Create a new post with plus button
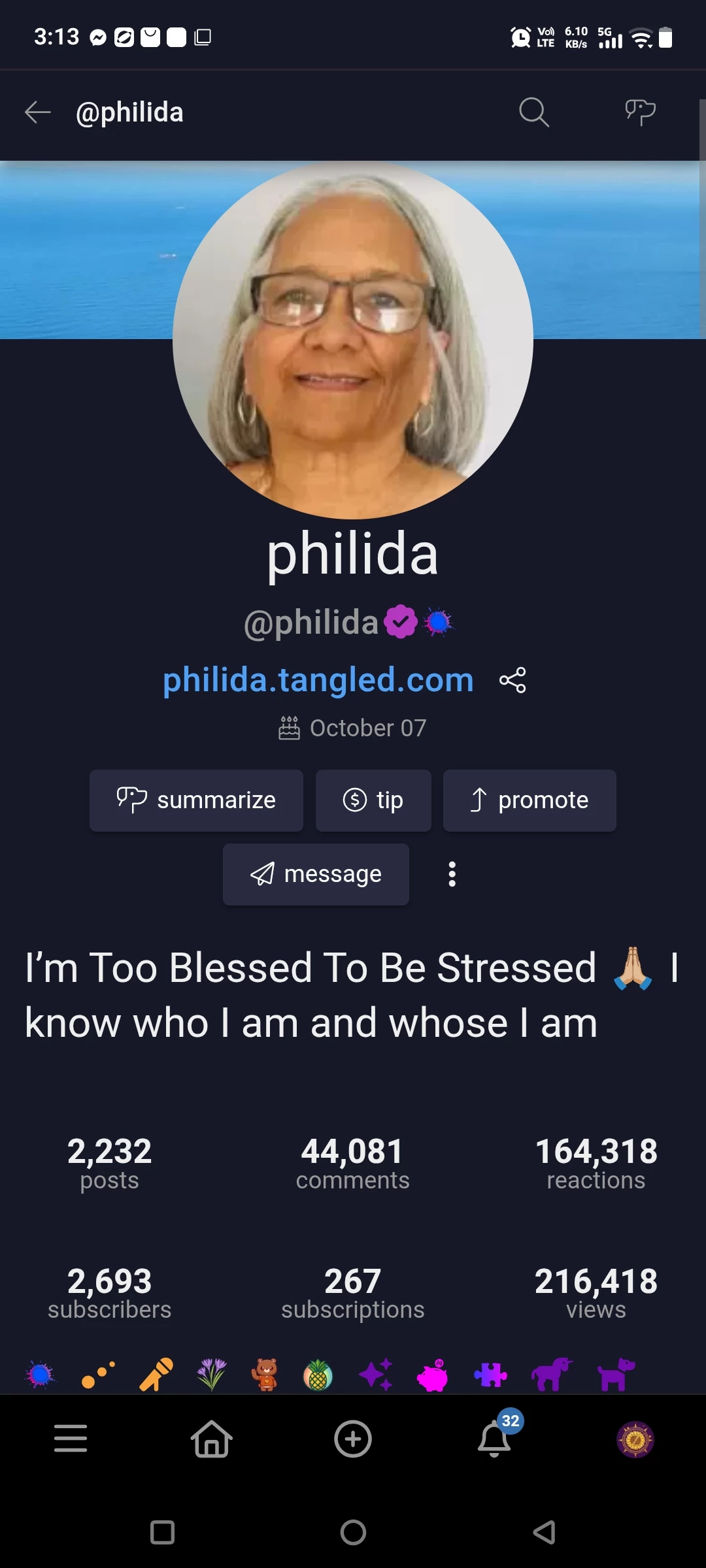706x1568 pixels. coord(353,1439)
